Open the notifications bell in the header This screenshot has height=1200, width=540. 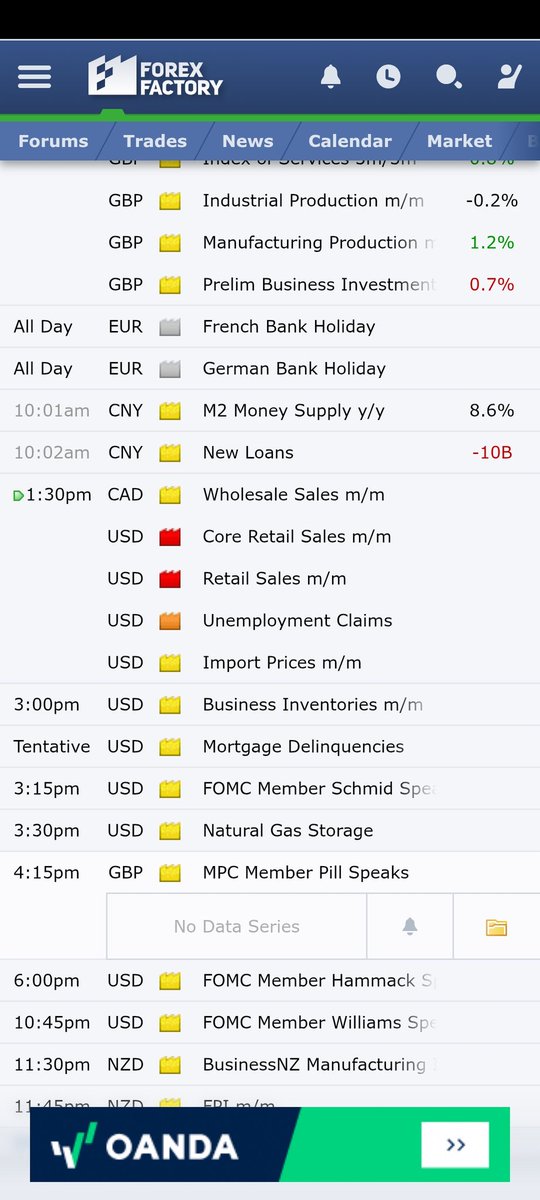pos(330,77)
